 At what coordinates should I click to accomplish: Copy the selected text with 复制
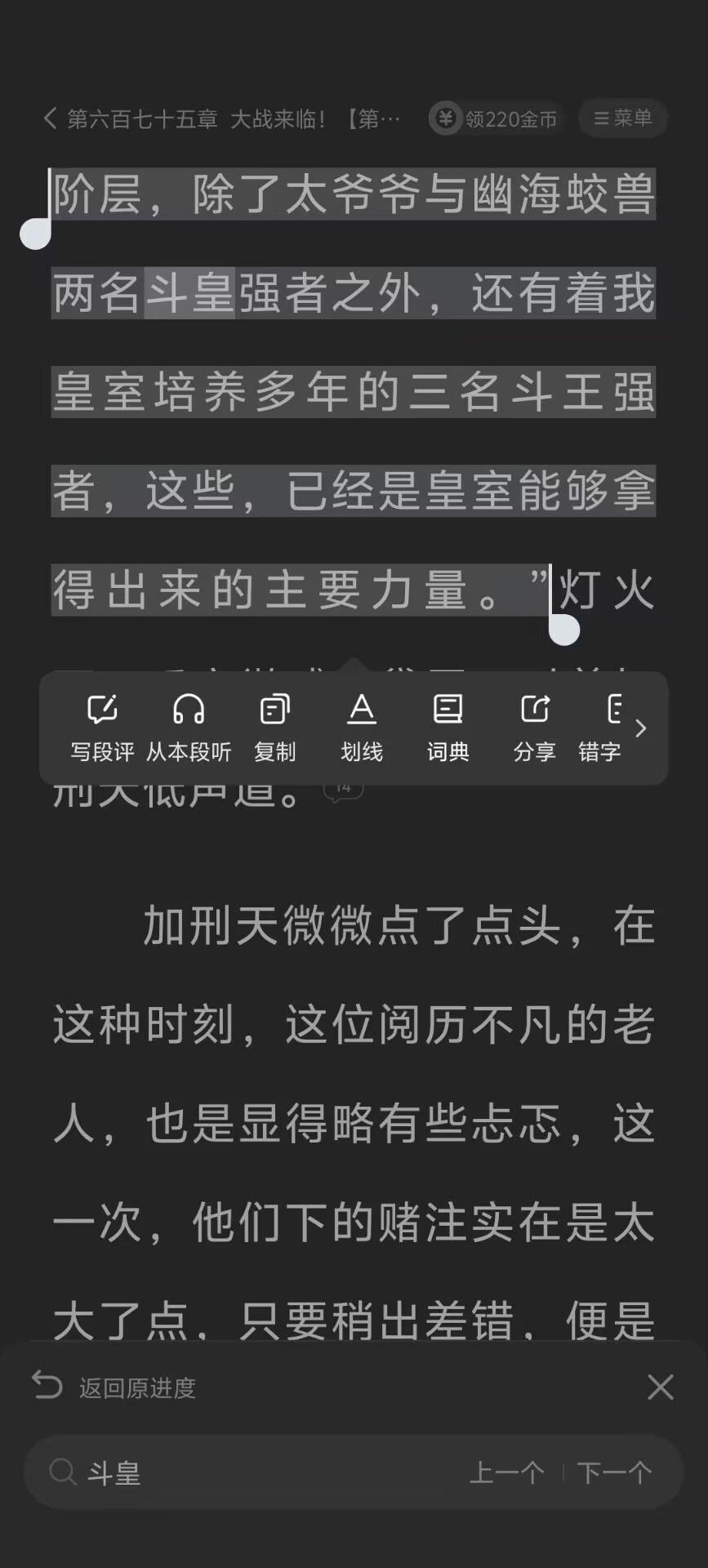(x=275, y=728)
